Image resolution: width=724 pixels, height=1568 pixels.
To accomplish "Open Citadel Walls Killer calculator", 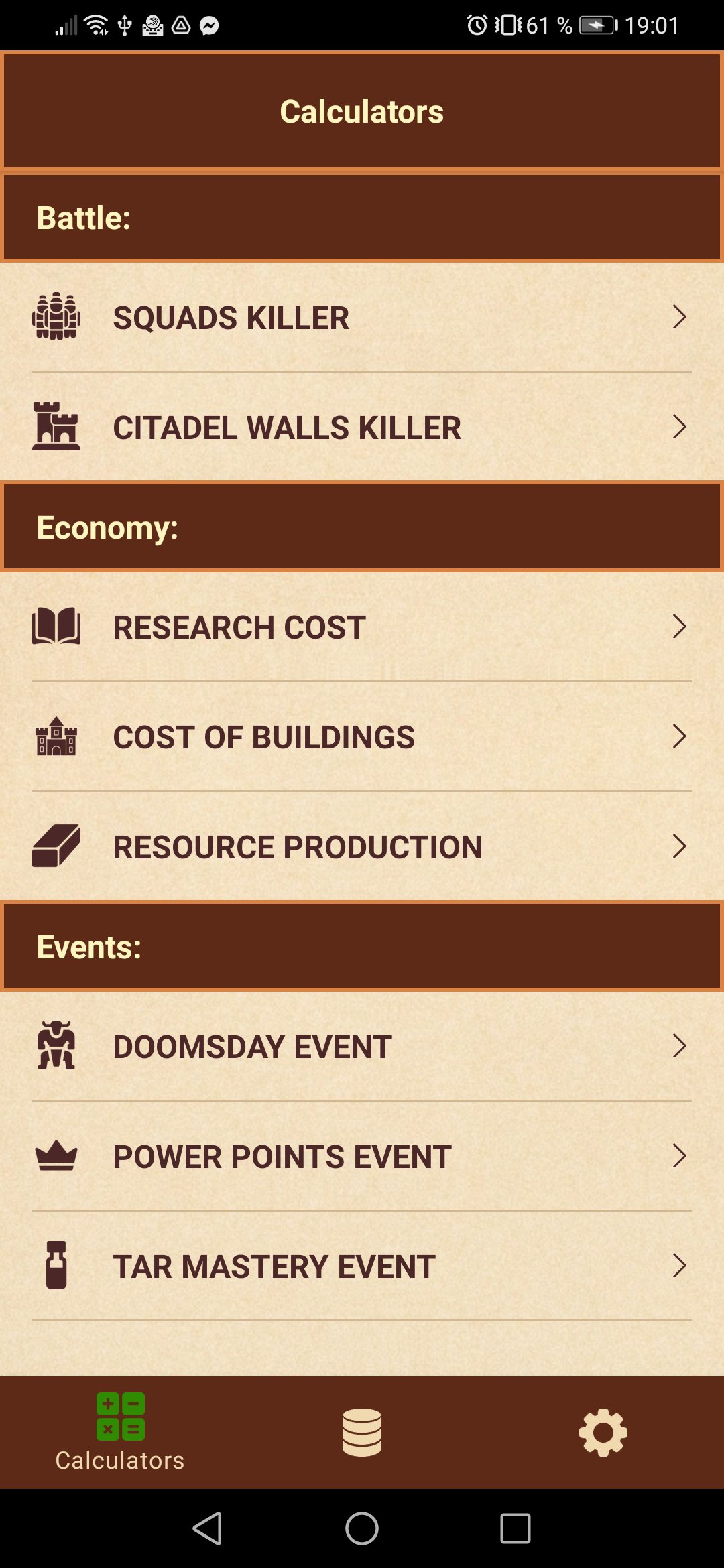I will coord(362,428).
